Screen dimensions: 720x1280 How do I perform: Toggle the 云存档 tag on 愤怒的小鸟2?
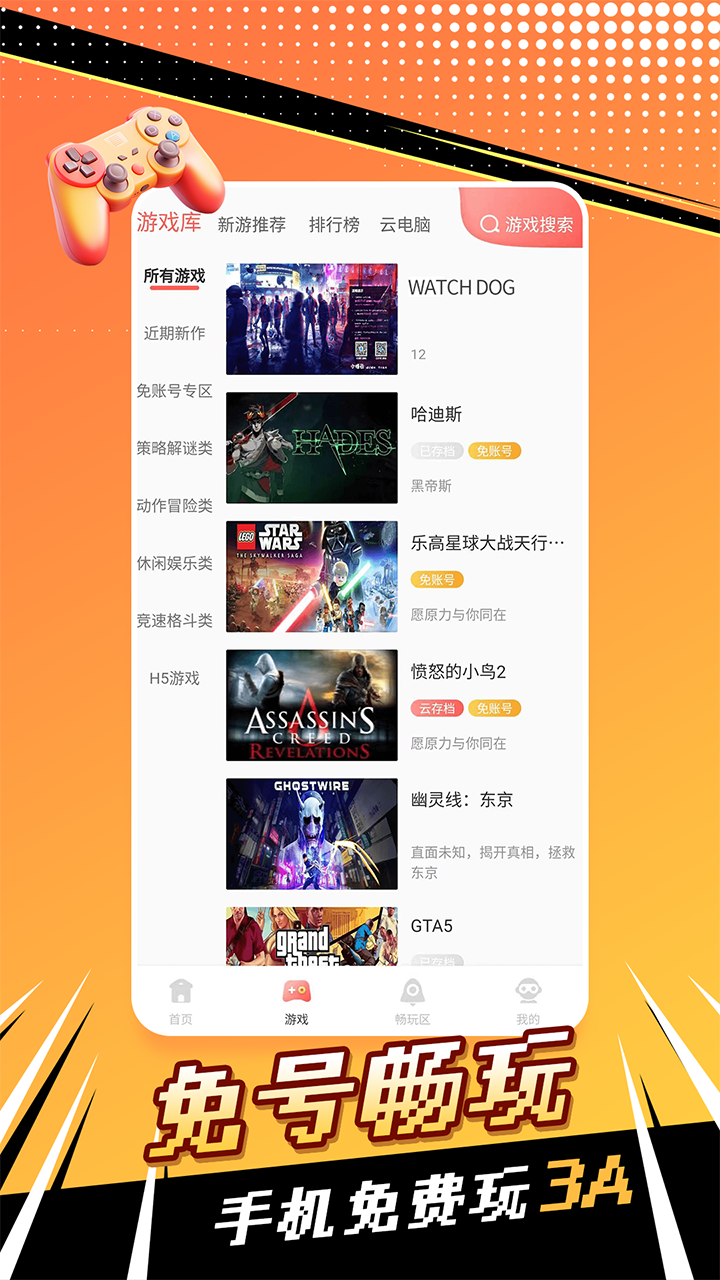point(436,708)
